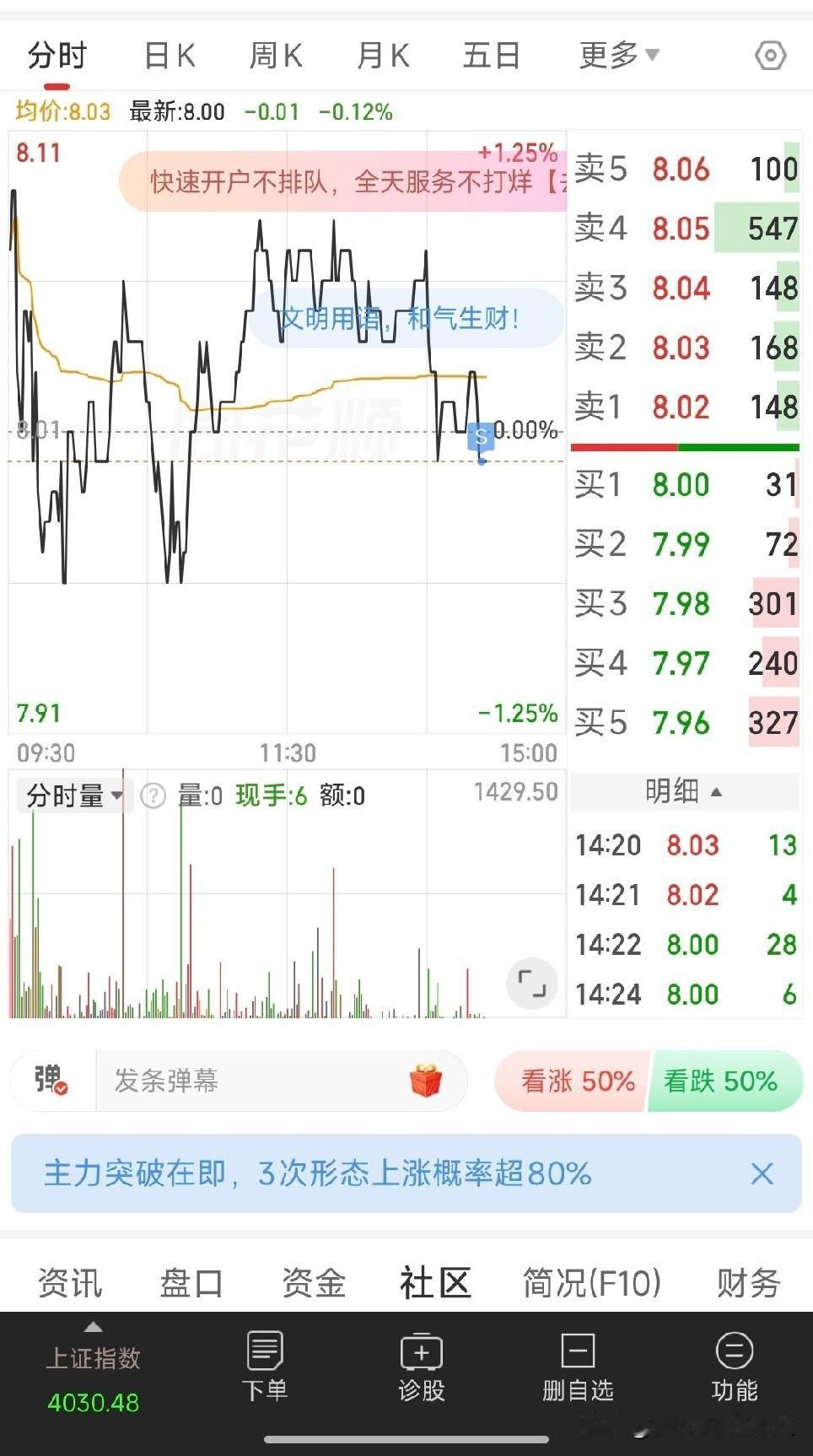
Task: Remove stock via 删自选
Action: click(x=578, y=1367)
